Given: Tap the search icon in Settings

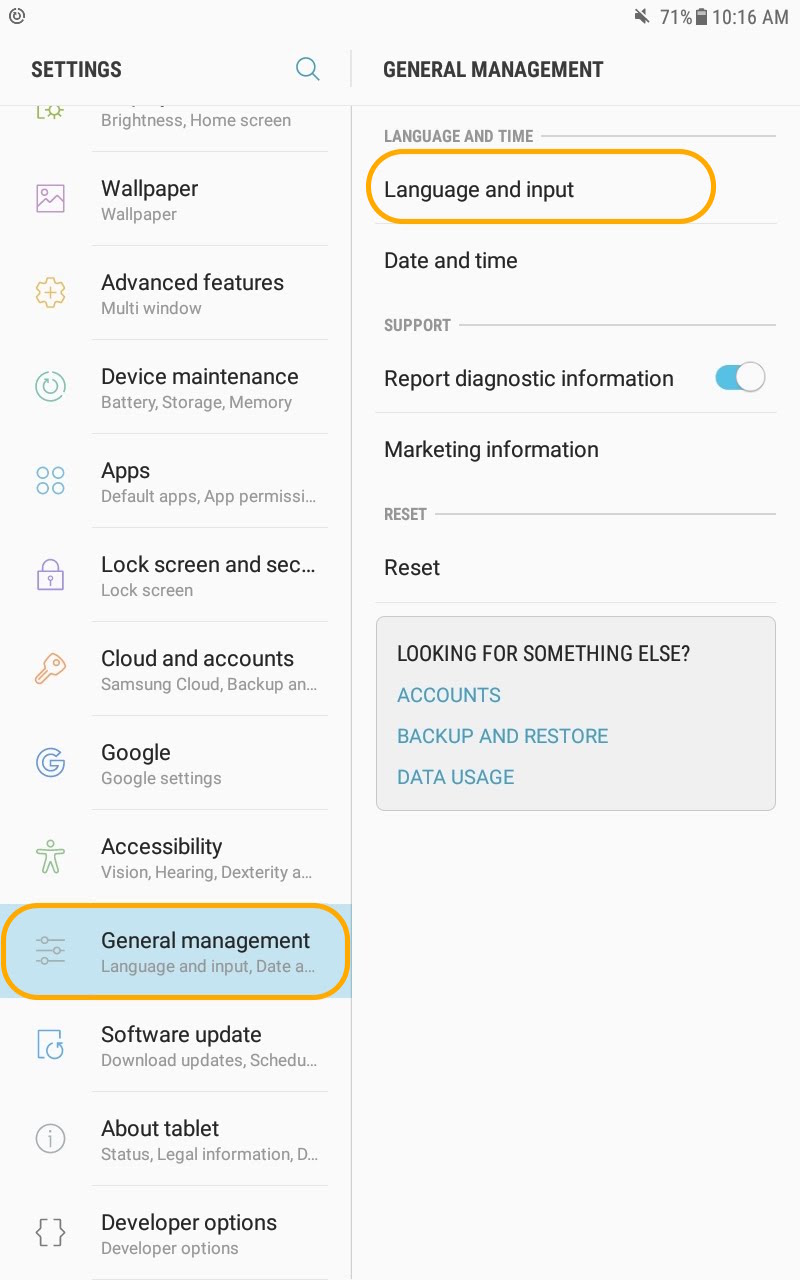Looking at the screenshot, I should point(308,69).
